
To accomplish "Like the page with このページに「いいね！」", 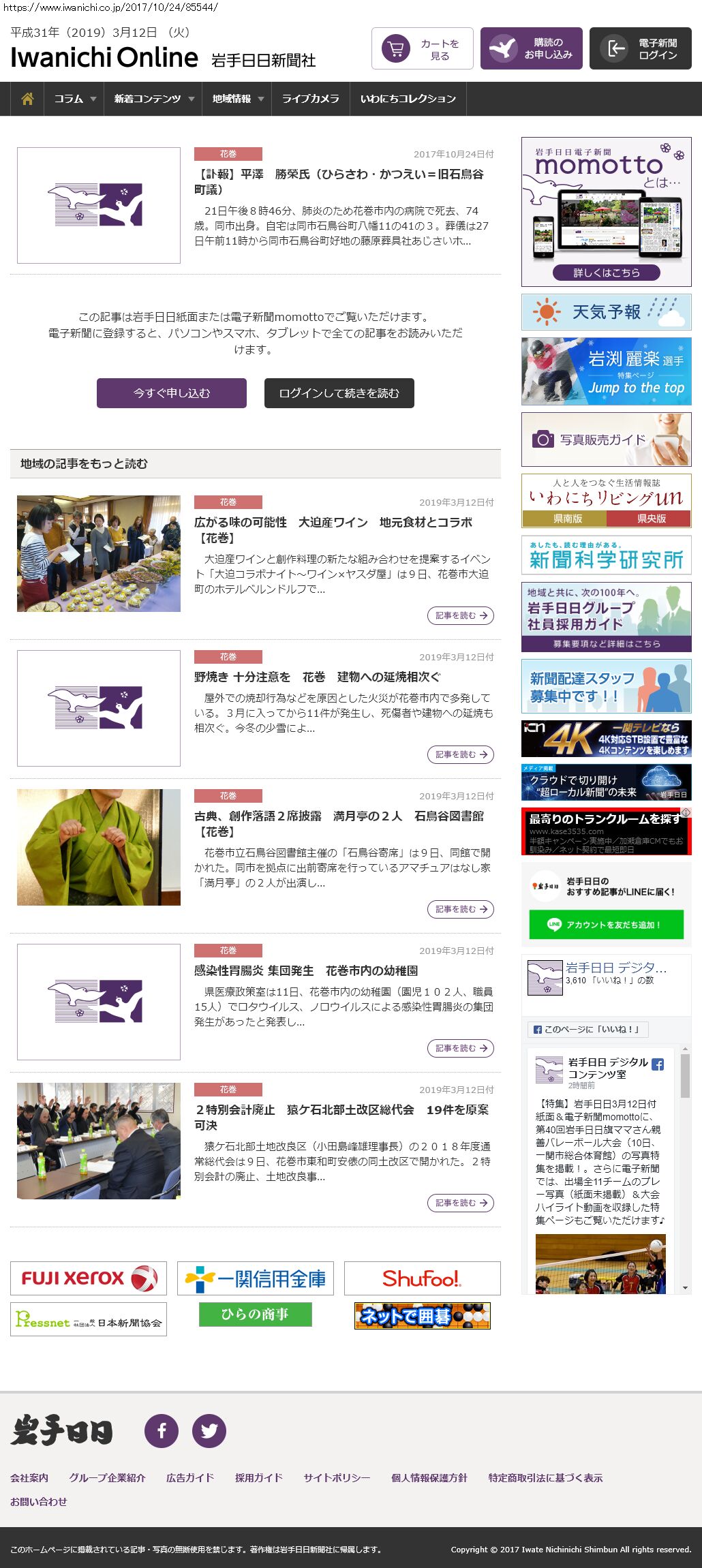I will (x=587, y=1029).
